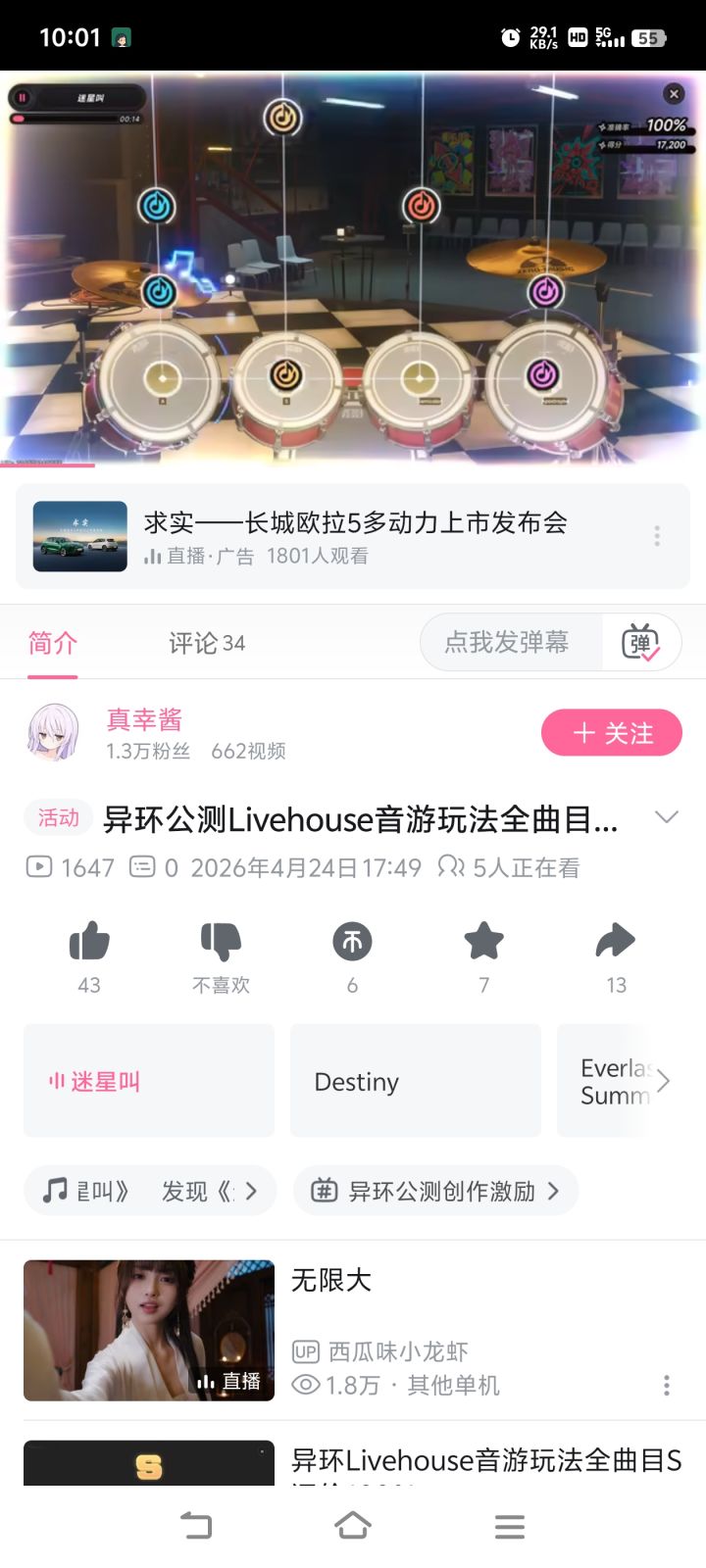The width and height of the screenshot is (706, 1568).
Task: Give coins to this video
Action: coord(352,943)
